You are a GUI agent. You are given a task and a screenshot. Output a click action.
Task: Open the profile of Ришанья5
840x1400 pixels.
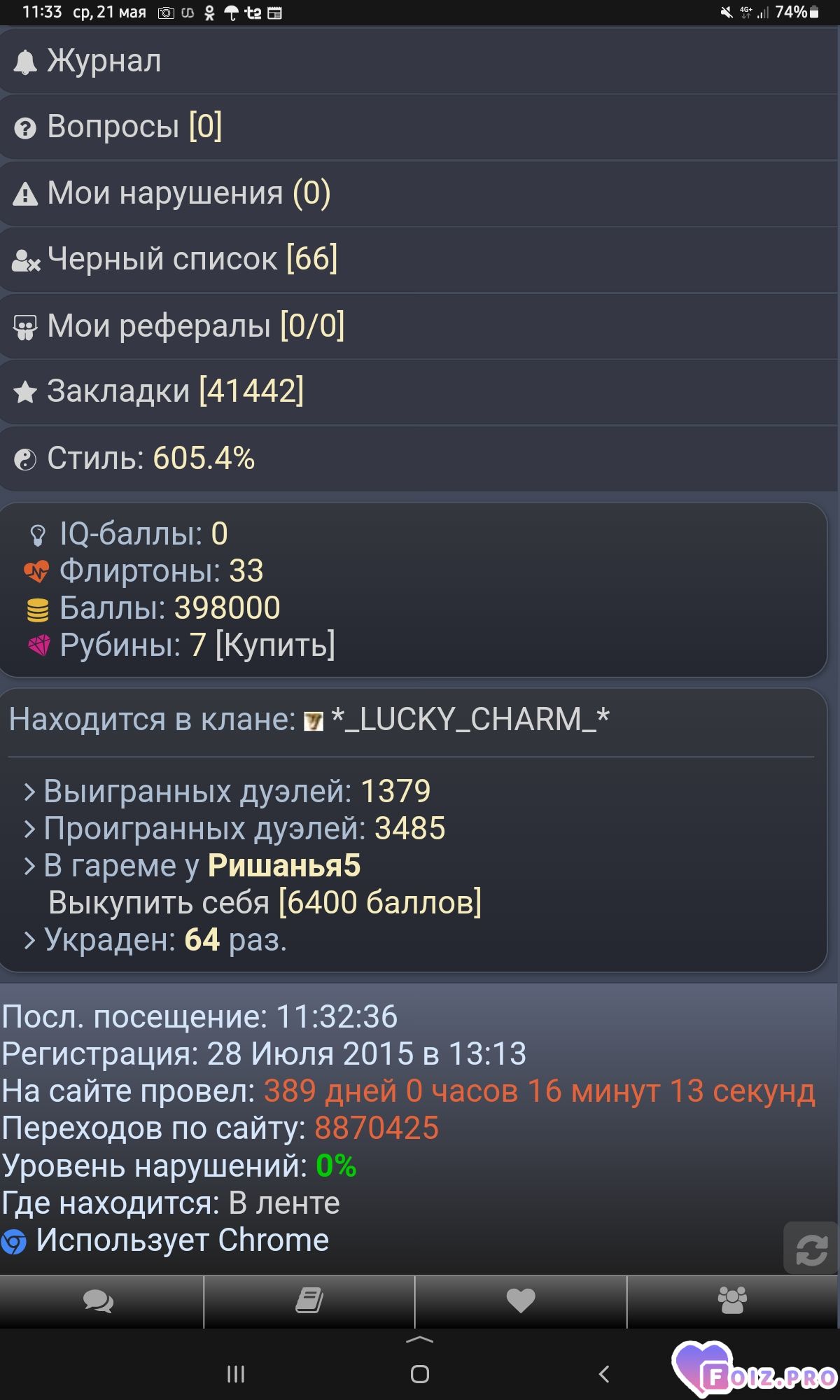point(284,866)
